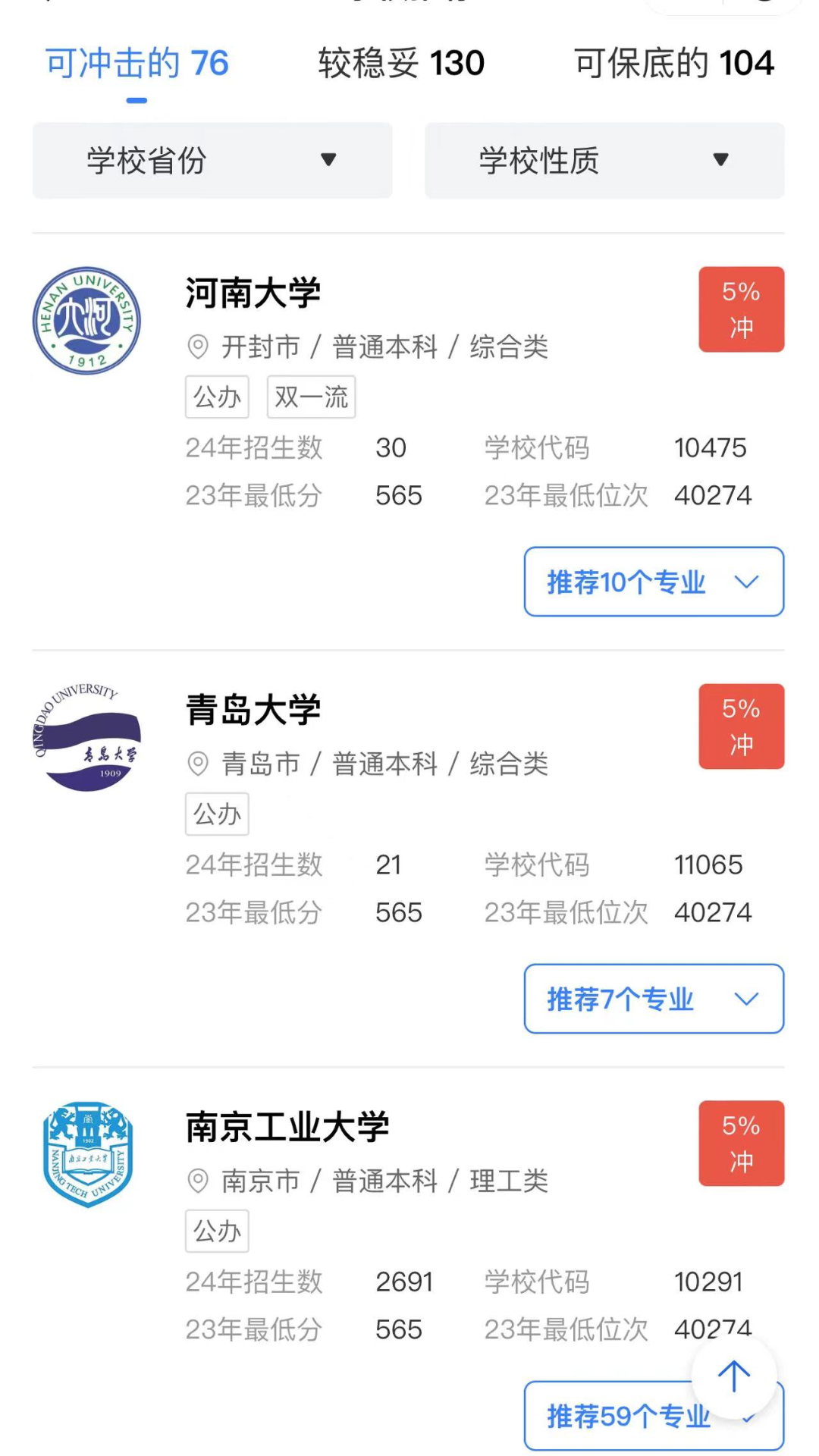Click the 5% 冲 badge on 河南大学
Viewport: 819px width, 1456px height.
pyautogui.click(x=741, y=309)
